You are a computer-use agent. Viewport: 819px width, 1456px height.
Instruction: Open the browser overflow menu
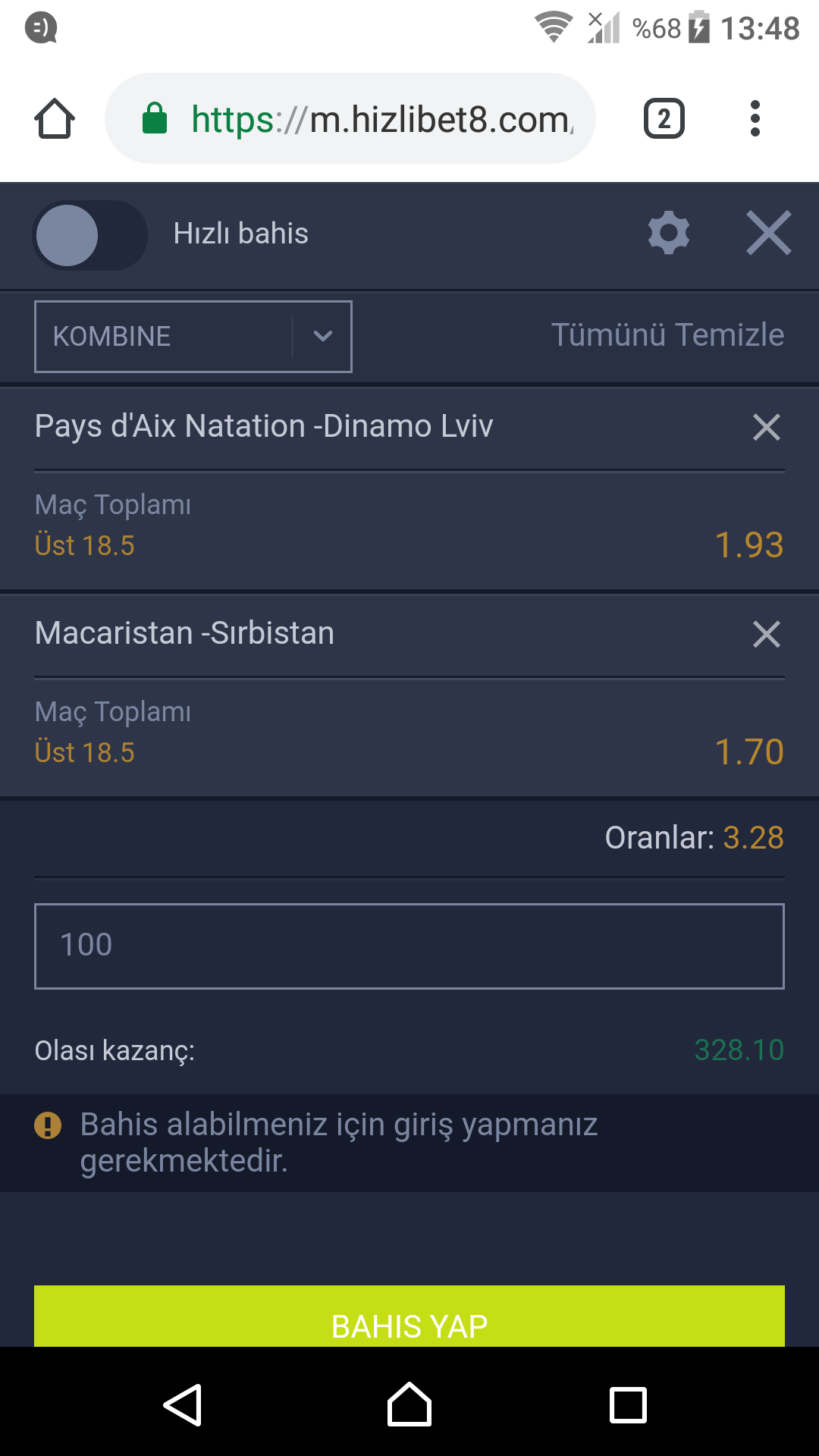click(755, 118)
